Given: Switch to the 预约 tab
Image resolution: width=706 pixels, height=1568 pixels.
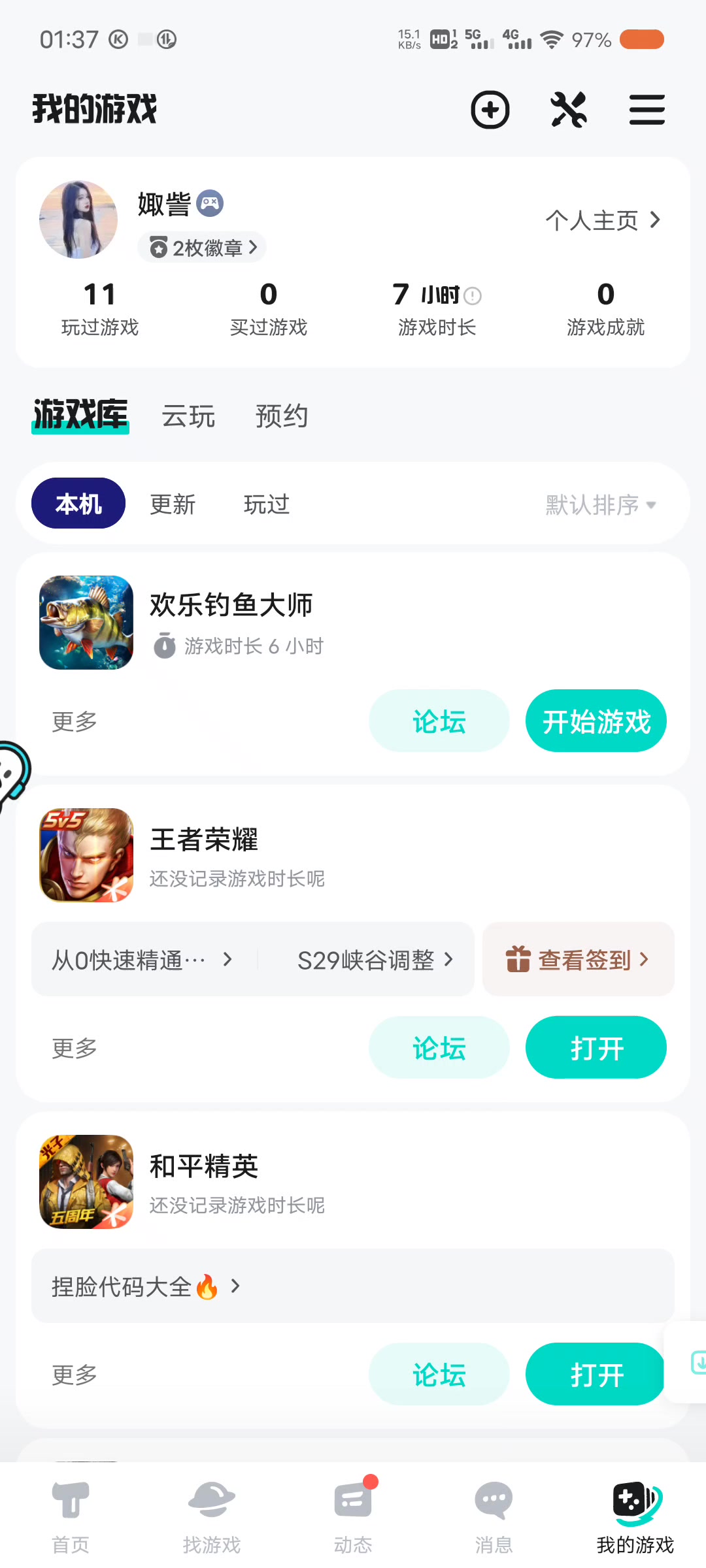Looking at the screenshot, I should [282, 416].
